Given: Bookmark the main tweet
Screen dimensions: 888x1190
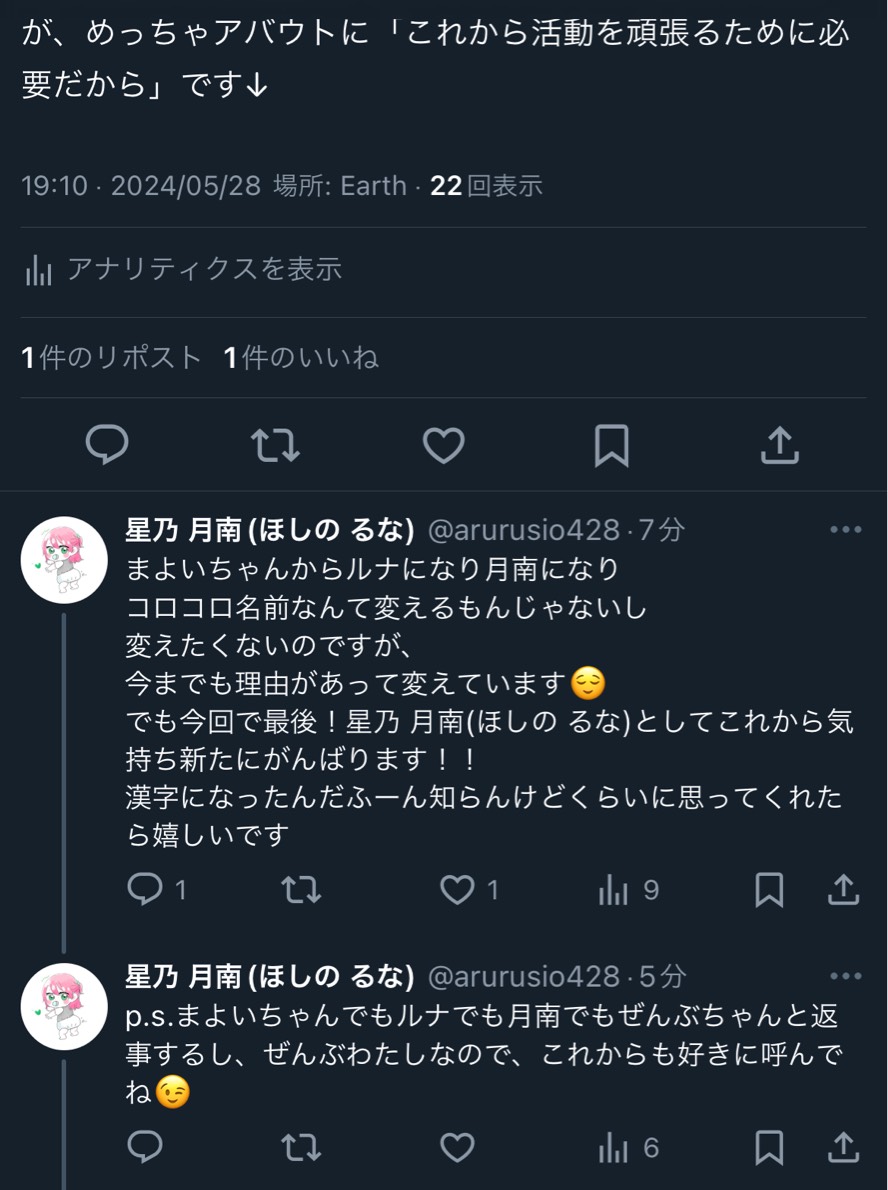Looking at the screenshot, I should point(612,446).
